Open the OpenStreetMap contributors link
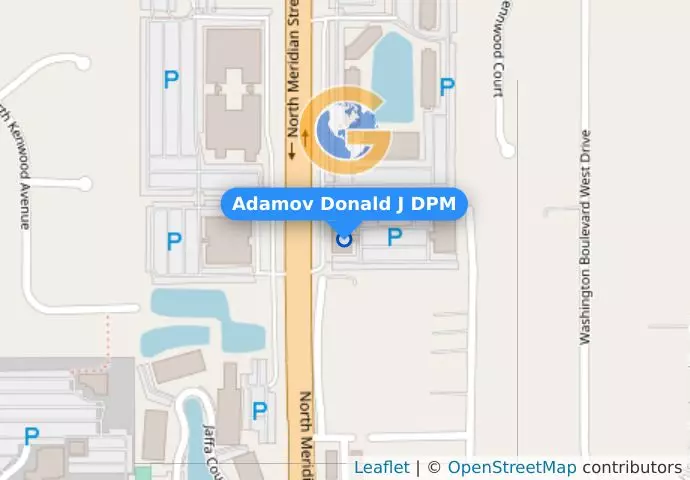The image size is (690, 480). pyautogui.click(x=511, y=467)
